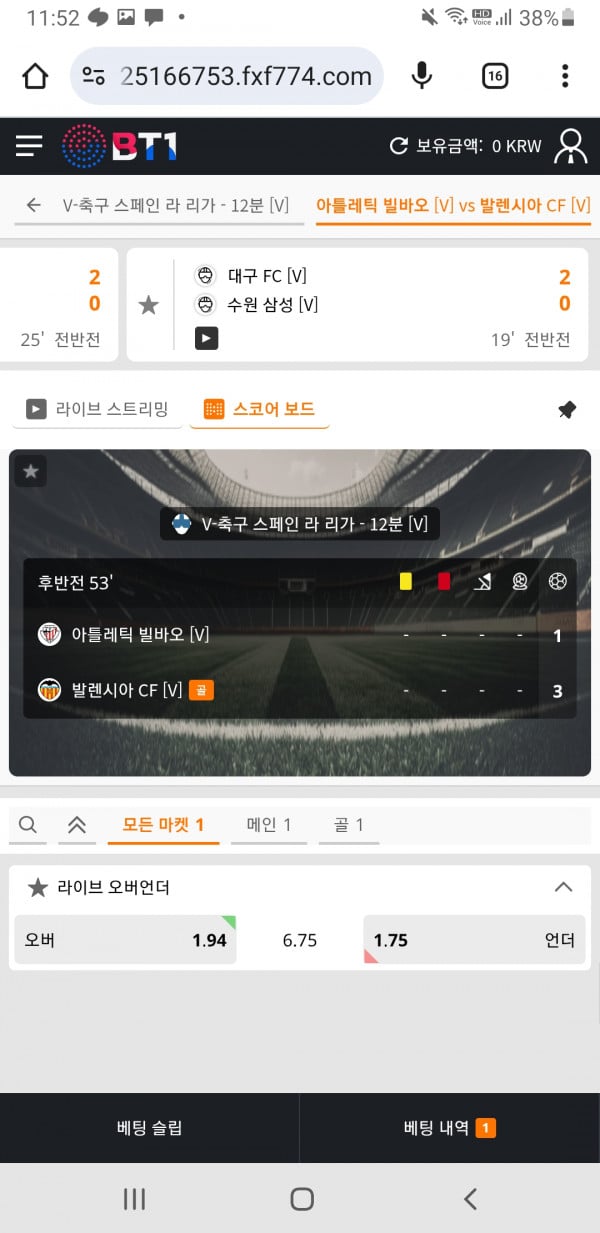The width and height of the screenshot is (600, 1233).
Task: Open the 베팅 슬립 panel
Action: (x=150, y=1128)
